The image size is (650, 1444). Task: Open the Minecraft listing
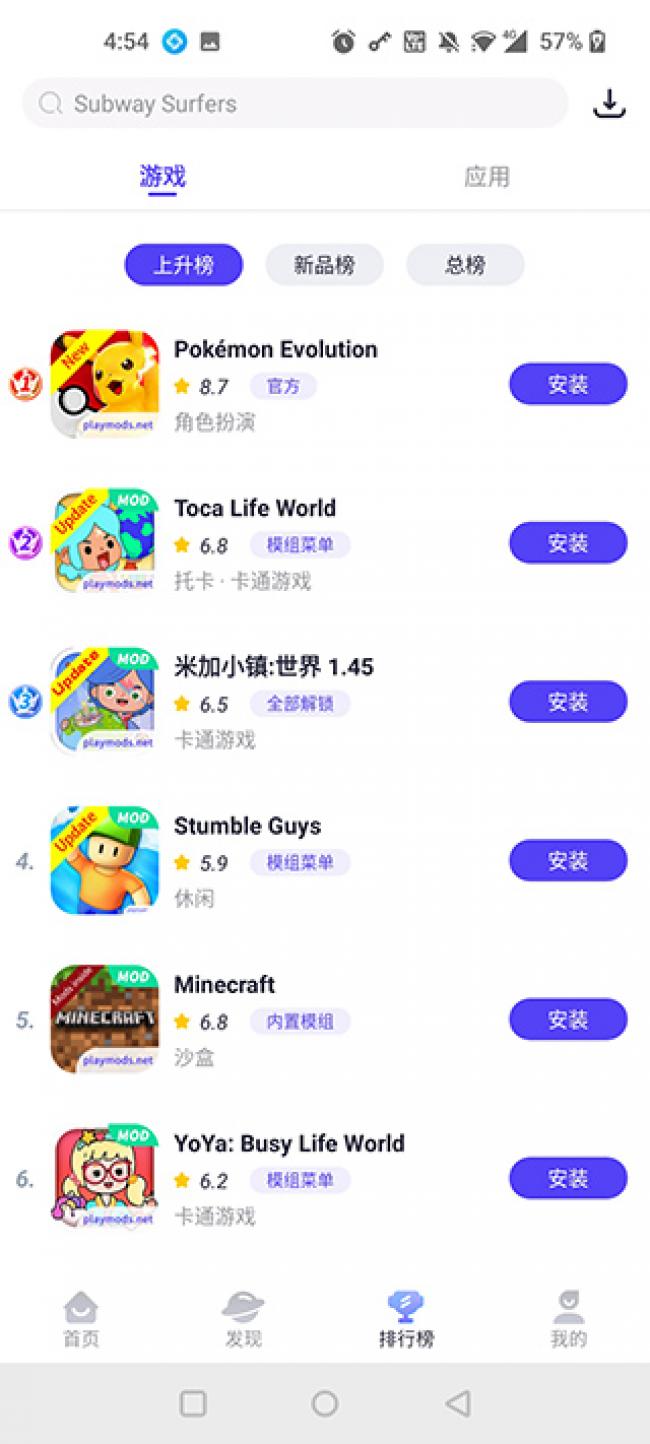click(224, 985)
